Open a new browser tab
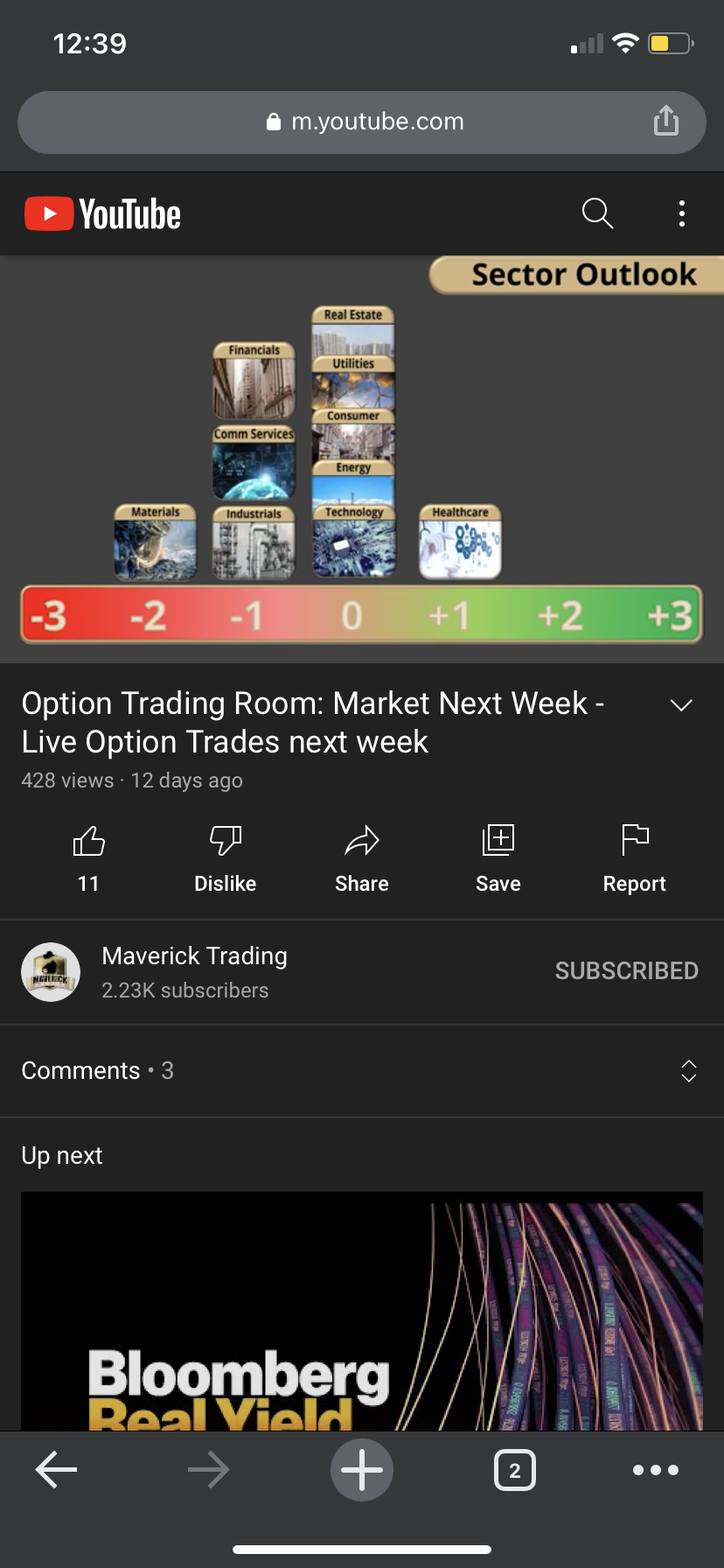The height and width of the screenshot is (1568, 724). pos(362,1470)
